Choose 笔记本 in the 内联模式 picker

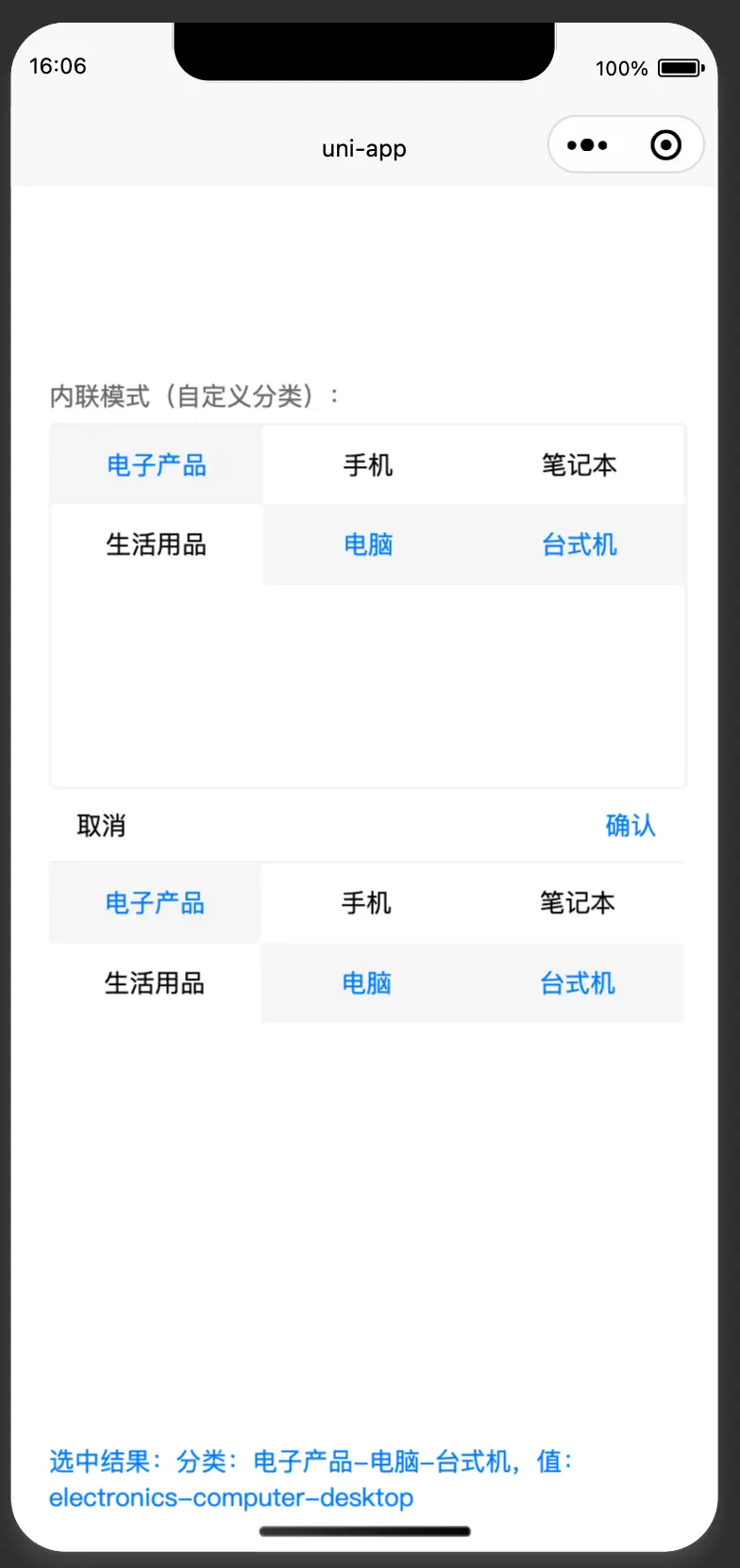(x=579, y=465)
